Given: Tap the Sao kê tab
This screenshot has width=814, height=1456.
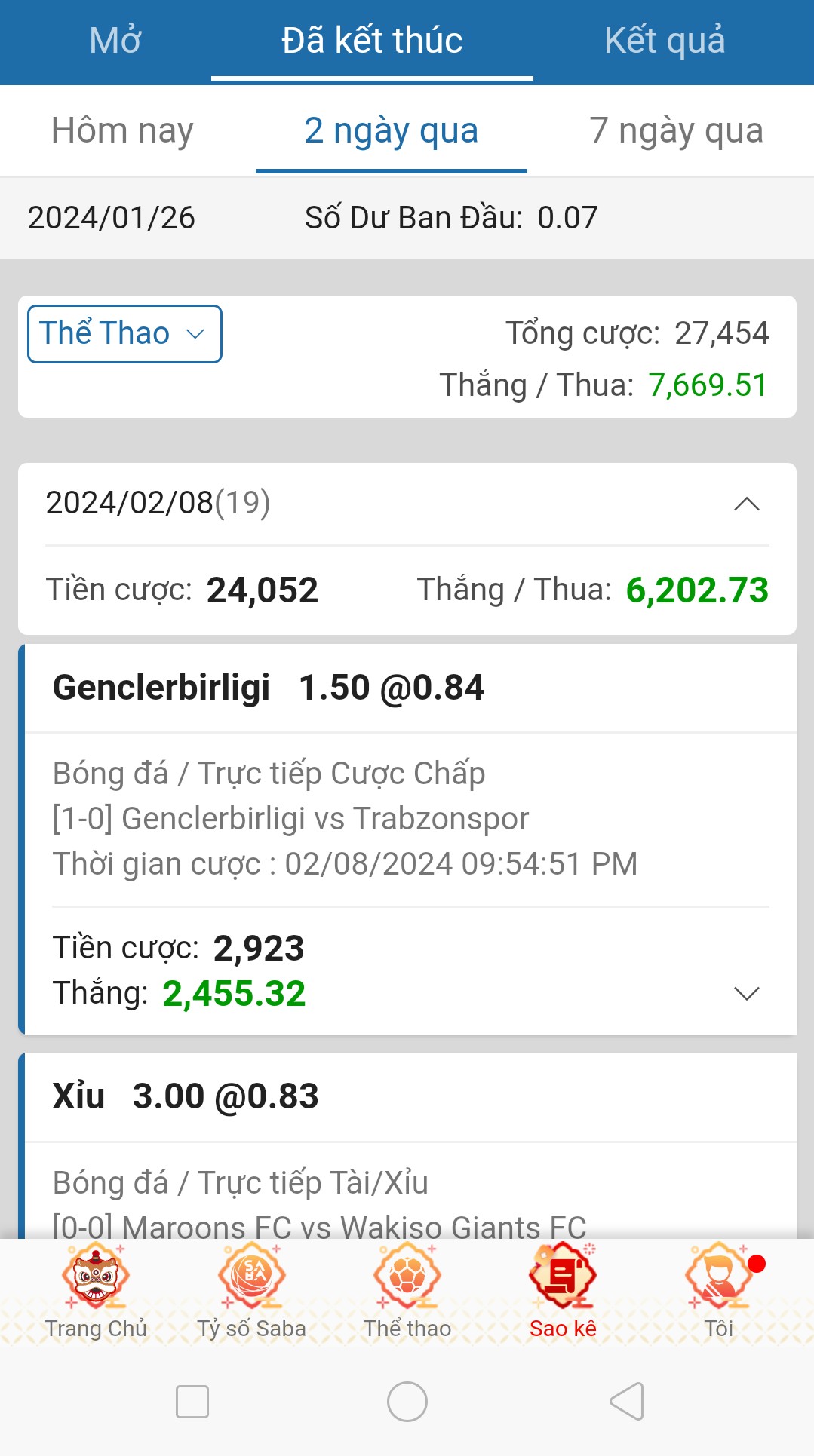Looking at the screenshot, I should pos(563,1291).
